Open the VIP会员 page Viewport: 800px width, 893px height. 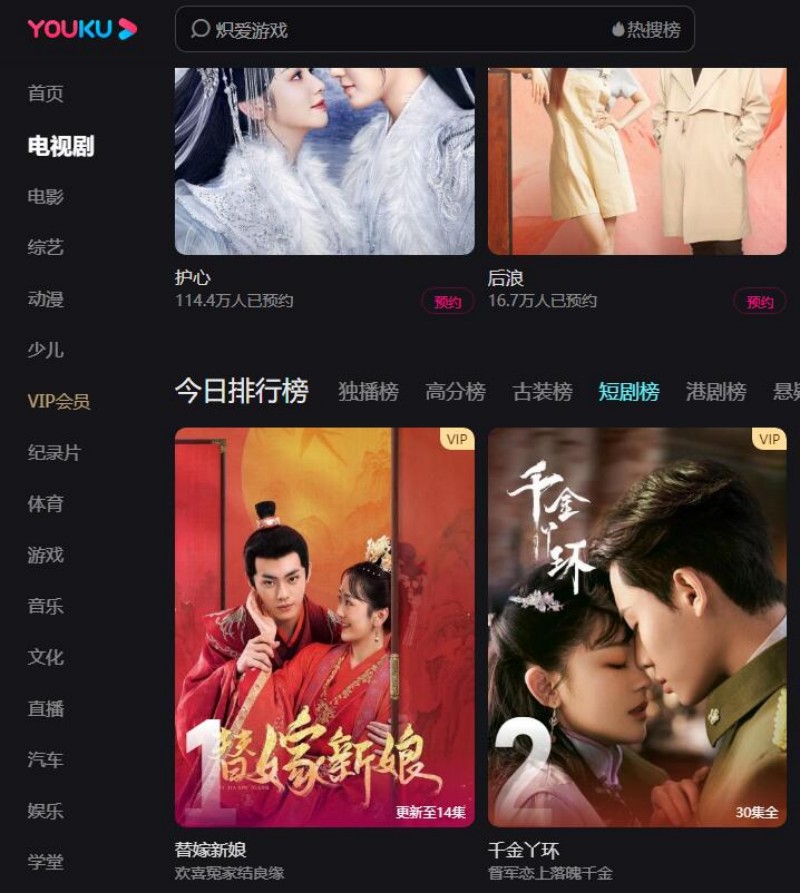point(53,401)
